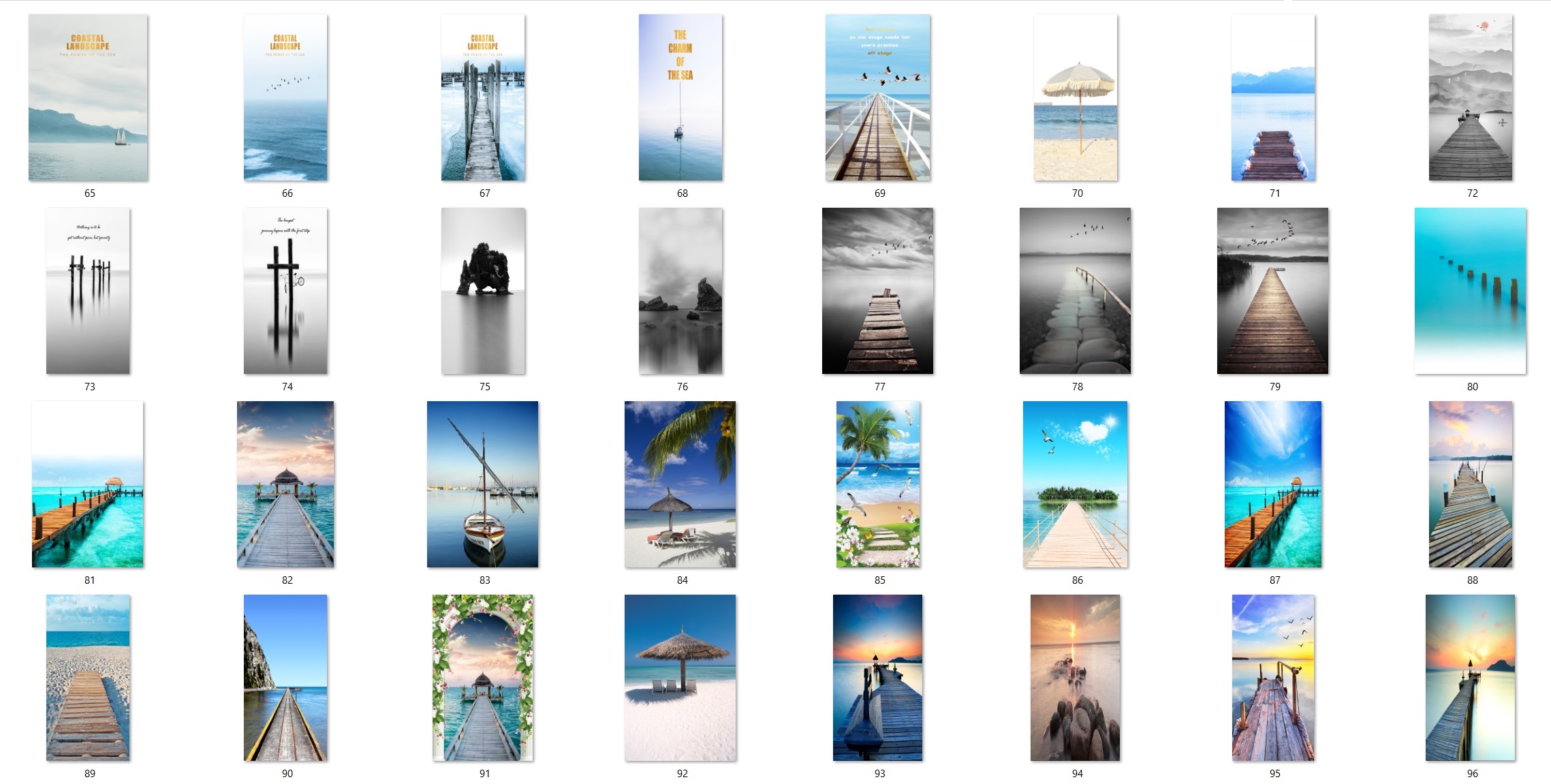Select image 74 black cross posts
The width and height of the screenshot is (1551, 784).
[285, 291]
